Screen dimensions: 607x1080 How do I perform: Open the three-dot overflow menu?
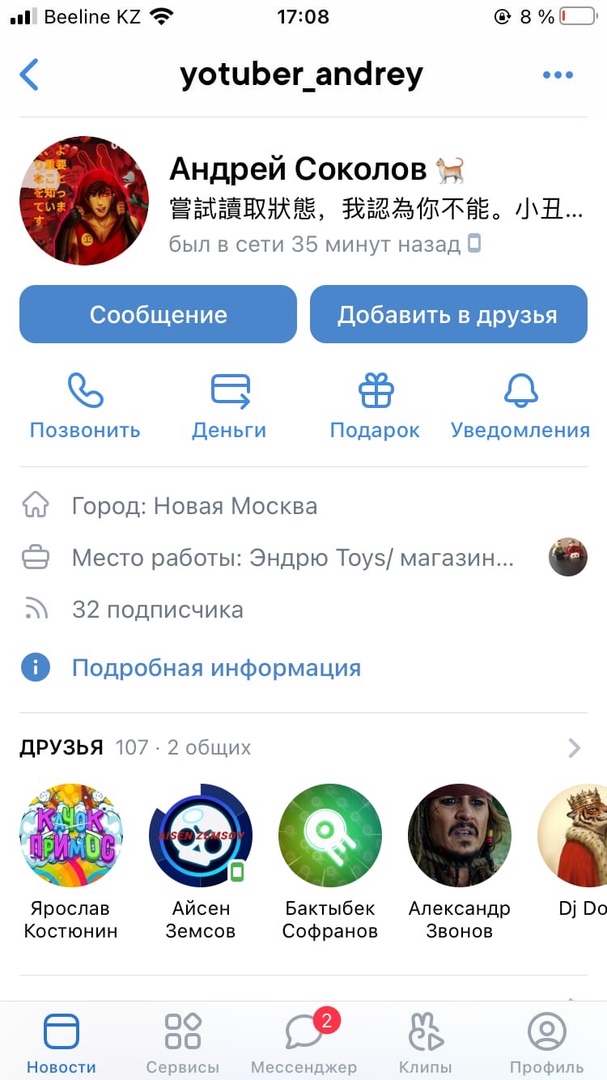coord(557,75)
